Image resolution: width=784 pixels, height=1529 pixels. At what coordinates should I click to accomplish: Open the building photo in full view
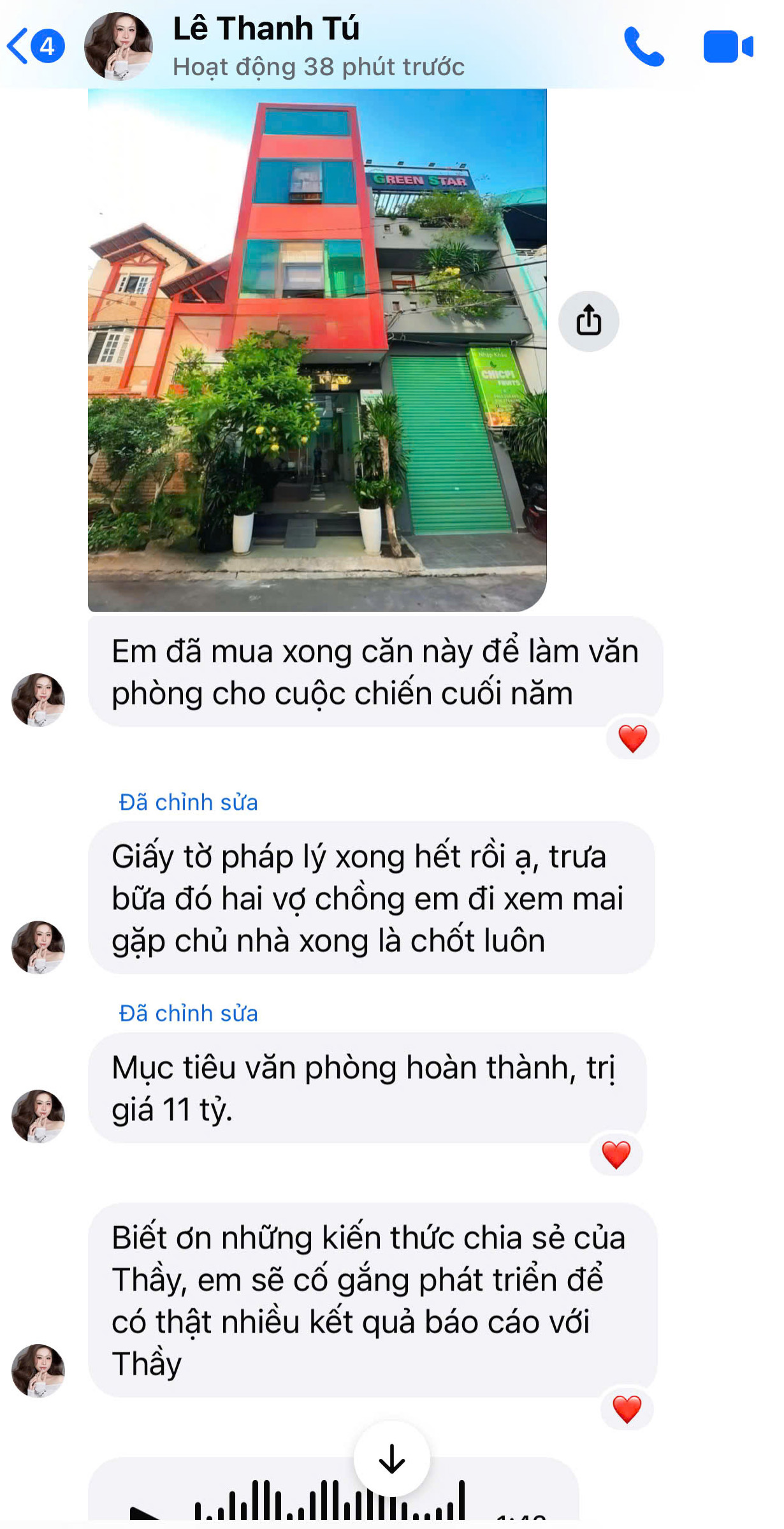tap(317, 349)
